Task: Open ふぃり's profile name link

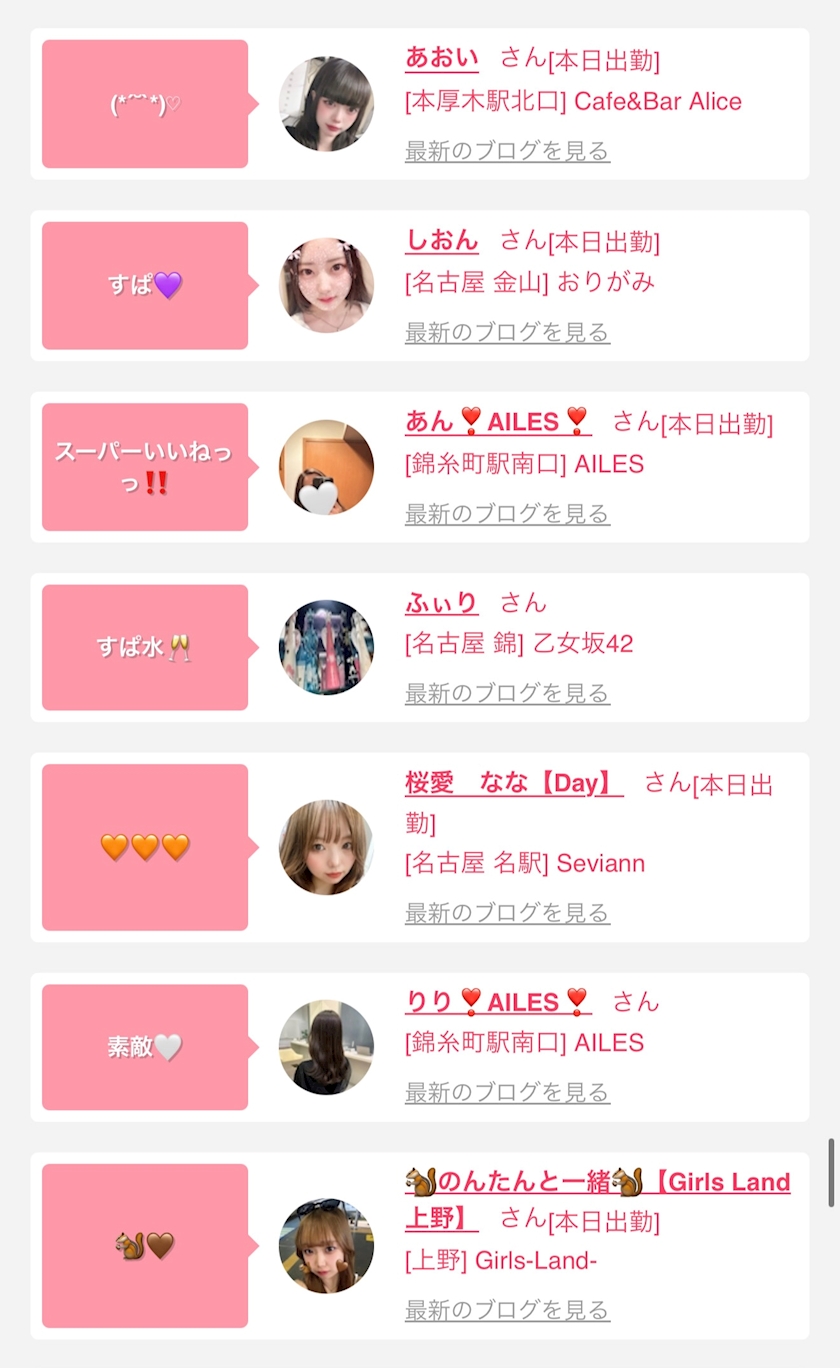Action: [x=442, y=602]
